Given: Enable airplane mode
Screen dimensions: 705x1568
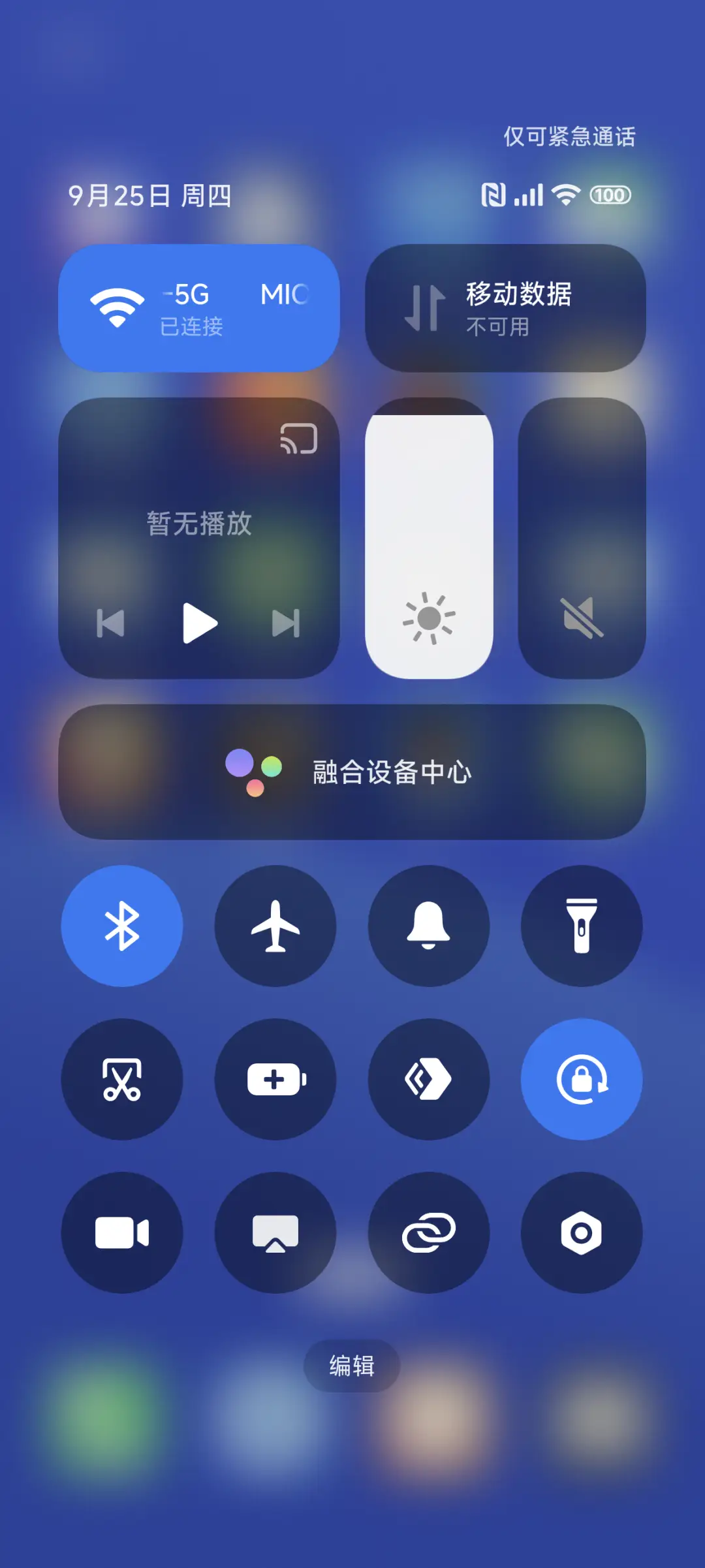Looking at the screenshot, I should pyautogui.click(x=275, y=927).
